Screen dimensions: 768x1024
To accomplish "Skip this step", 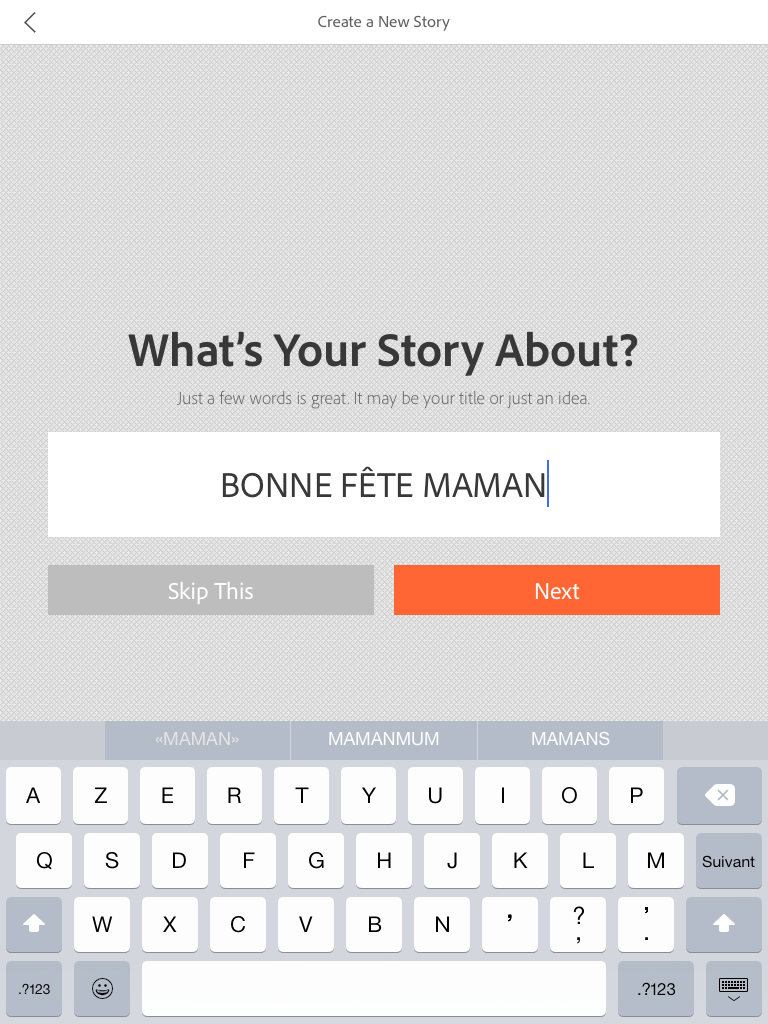I will click(x=210, y=591).
